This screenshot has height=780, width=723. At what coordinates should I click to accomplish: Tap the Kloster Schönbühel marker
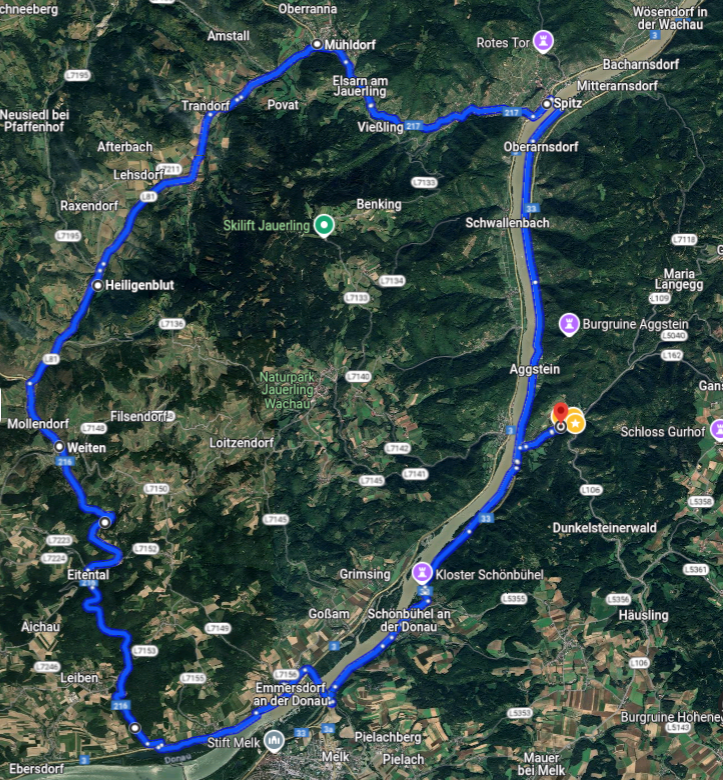point(423,573)
